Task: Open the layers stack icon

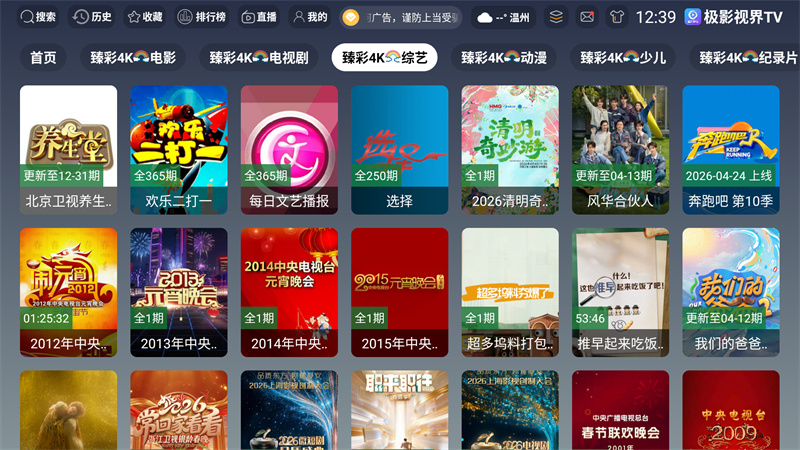Action: tap(557, 17)
